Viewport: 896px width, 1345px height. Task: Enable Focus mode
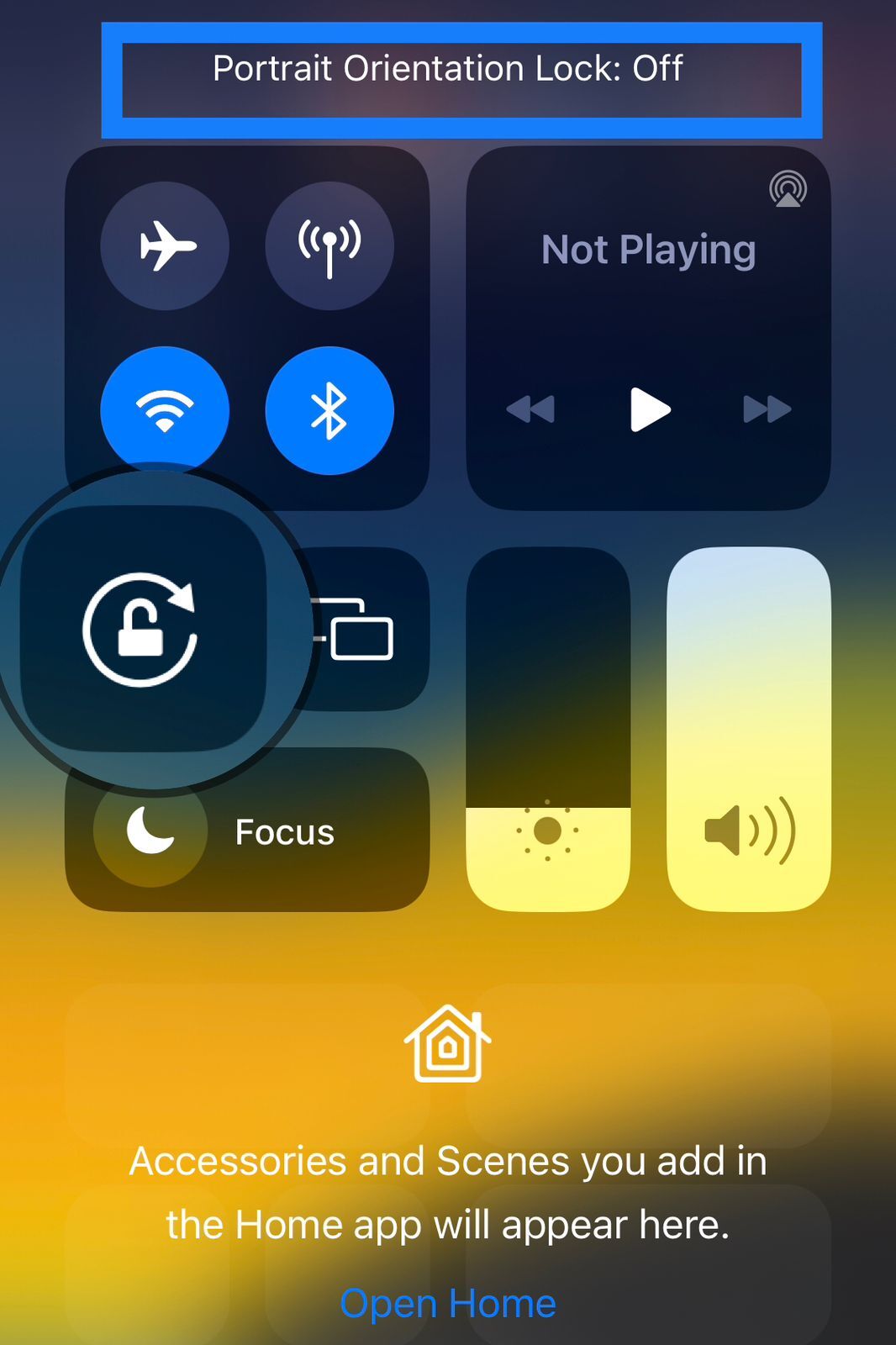click(247, 831)
